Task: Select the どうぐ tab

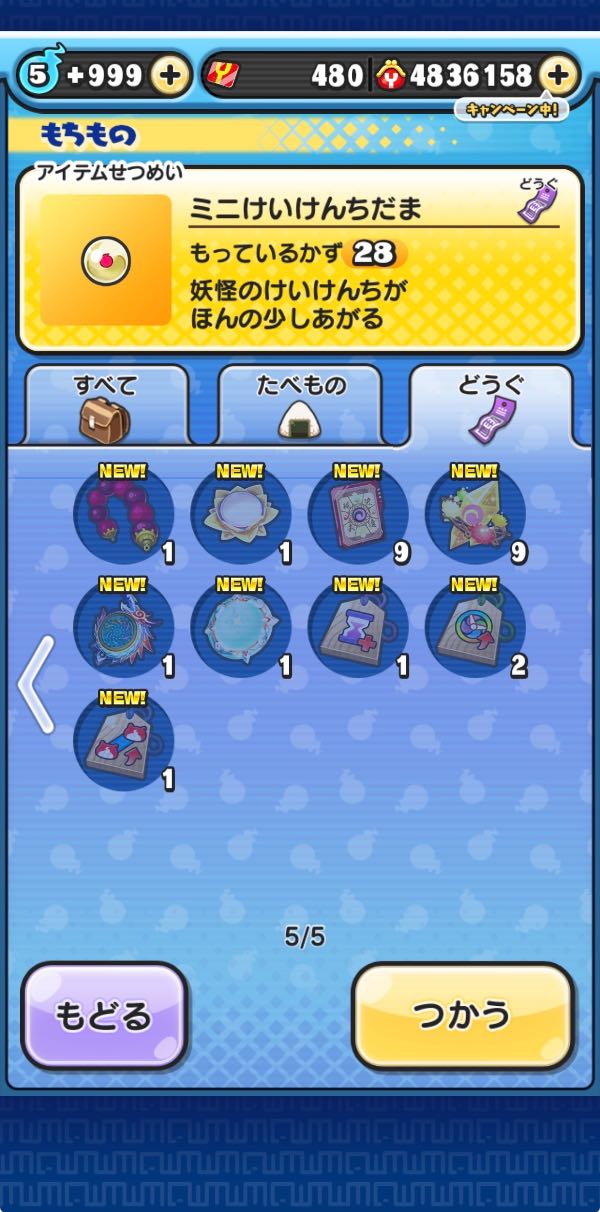Action: click(491, 404)
